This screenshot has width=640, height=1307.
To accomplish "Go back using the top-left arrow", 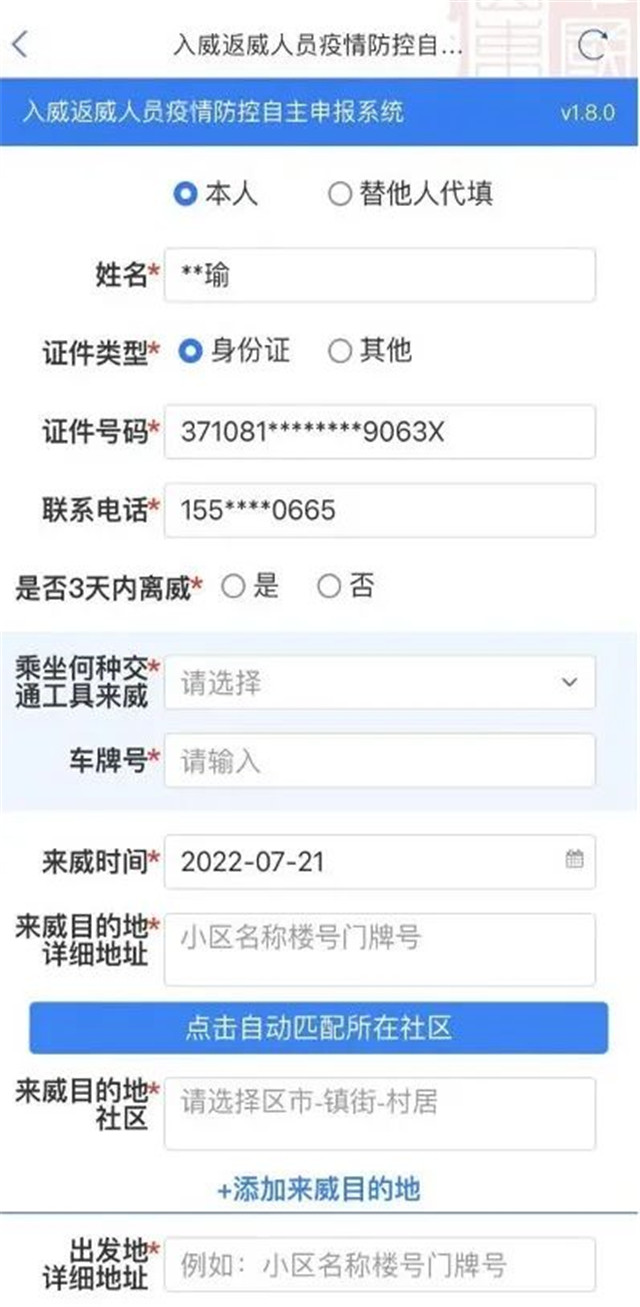I will tap(21, 45).
